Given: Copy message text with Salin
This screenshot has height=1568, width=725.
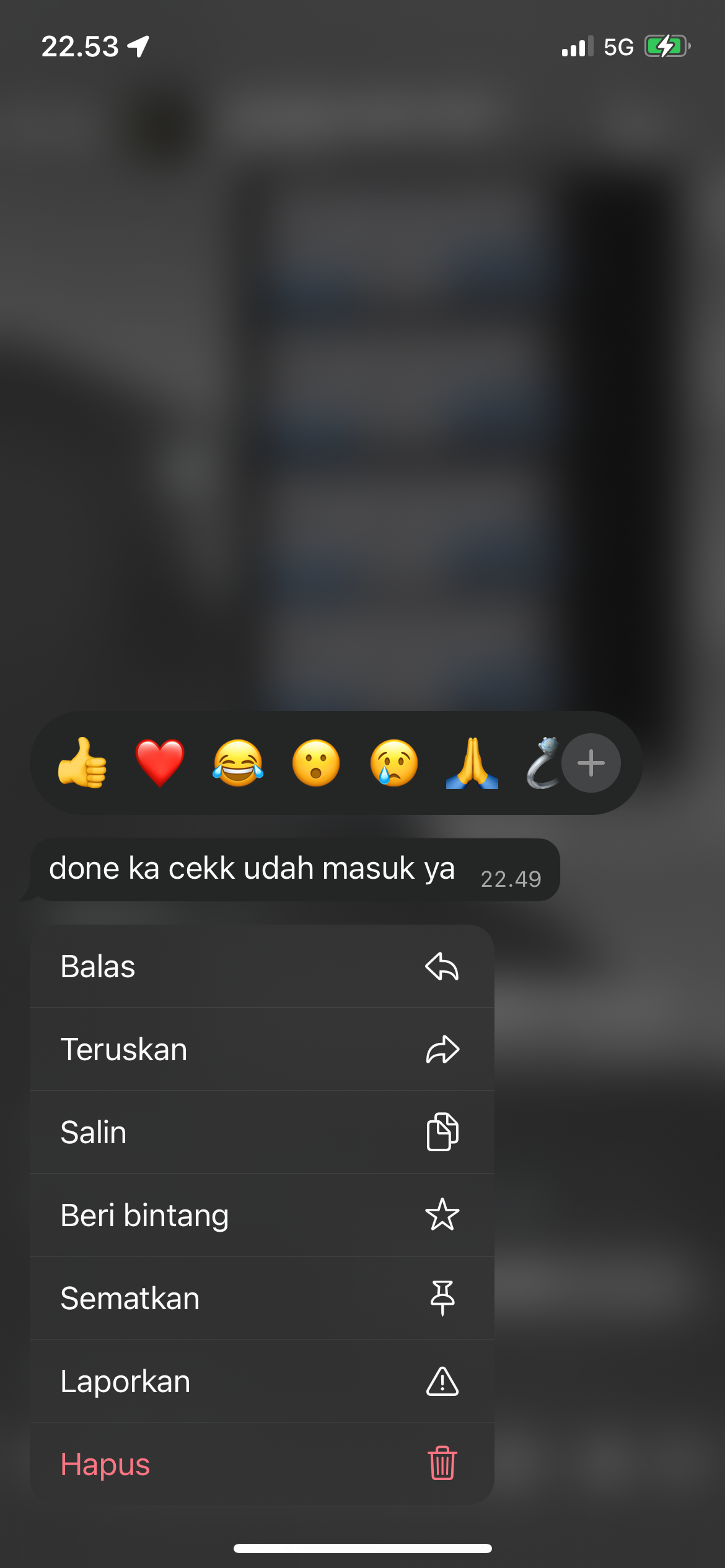Looking at the screenshot, I should [261, 1132].
